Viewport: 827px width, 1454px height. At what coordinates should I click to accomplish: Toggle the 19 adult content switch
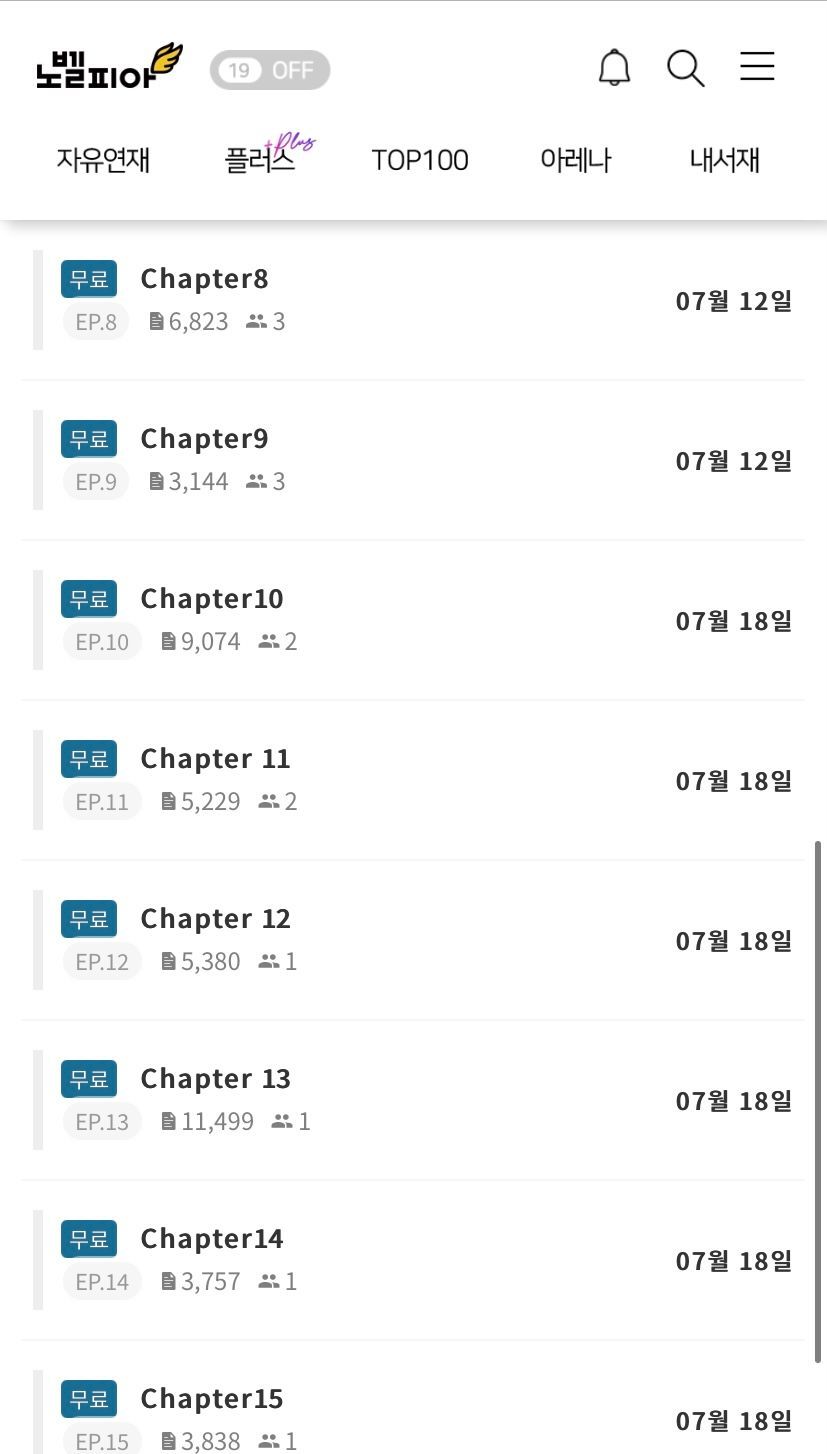point(269,70)
